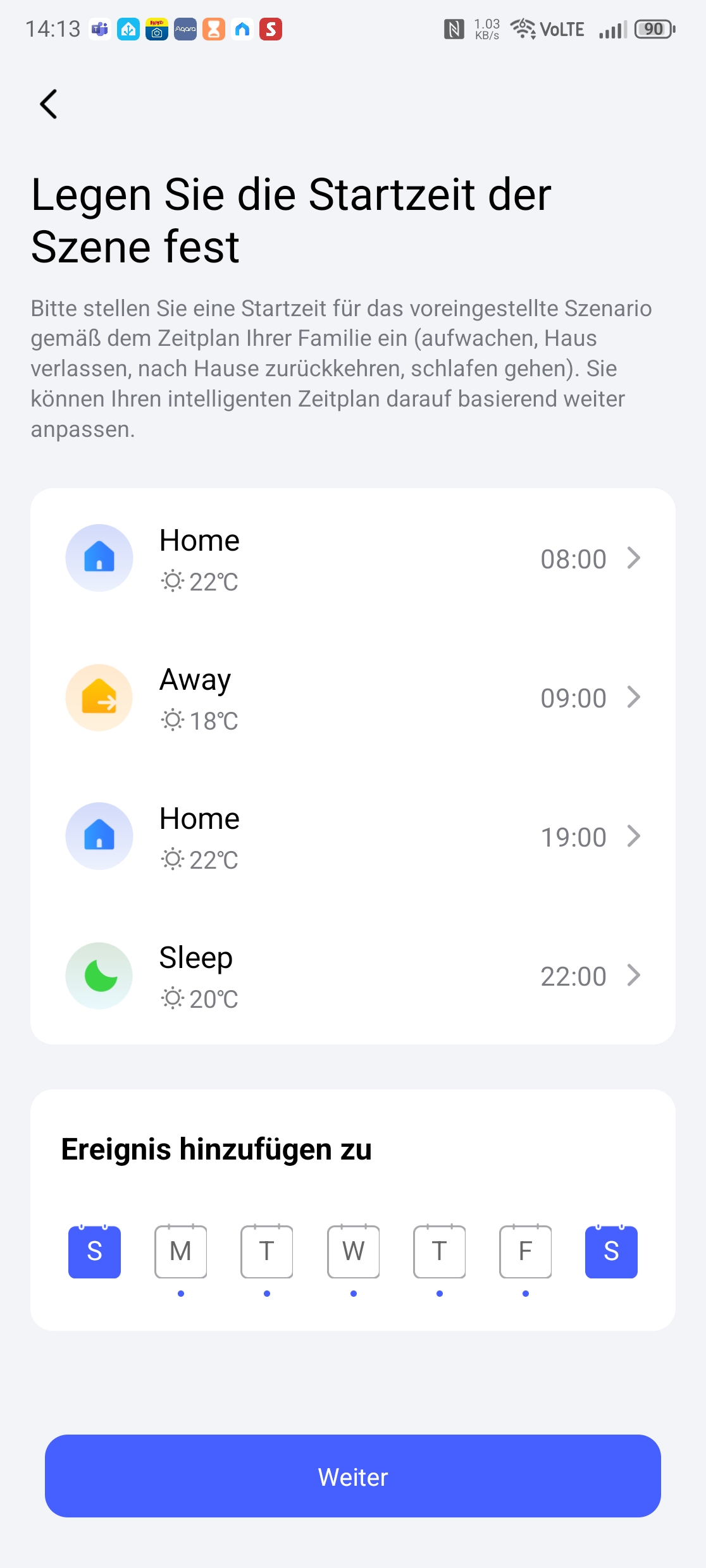Screen dimensions: 706x1568
Task: Toggle the Saturday day button
Action: (x=611, y=1251)
